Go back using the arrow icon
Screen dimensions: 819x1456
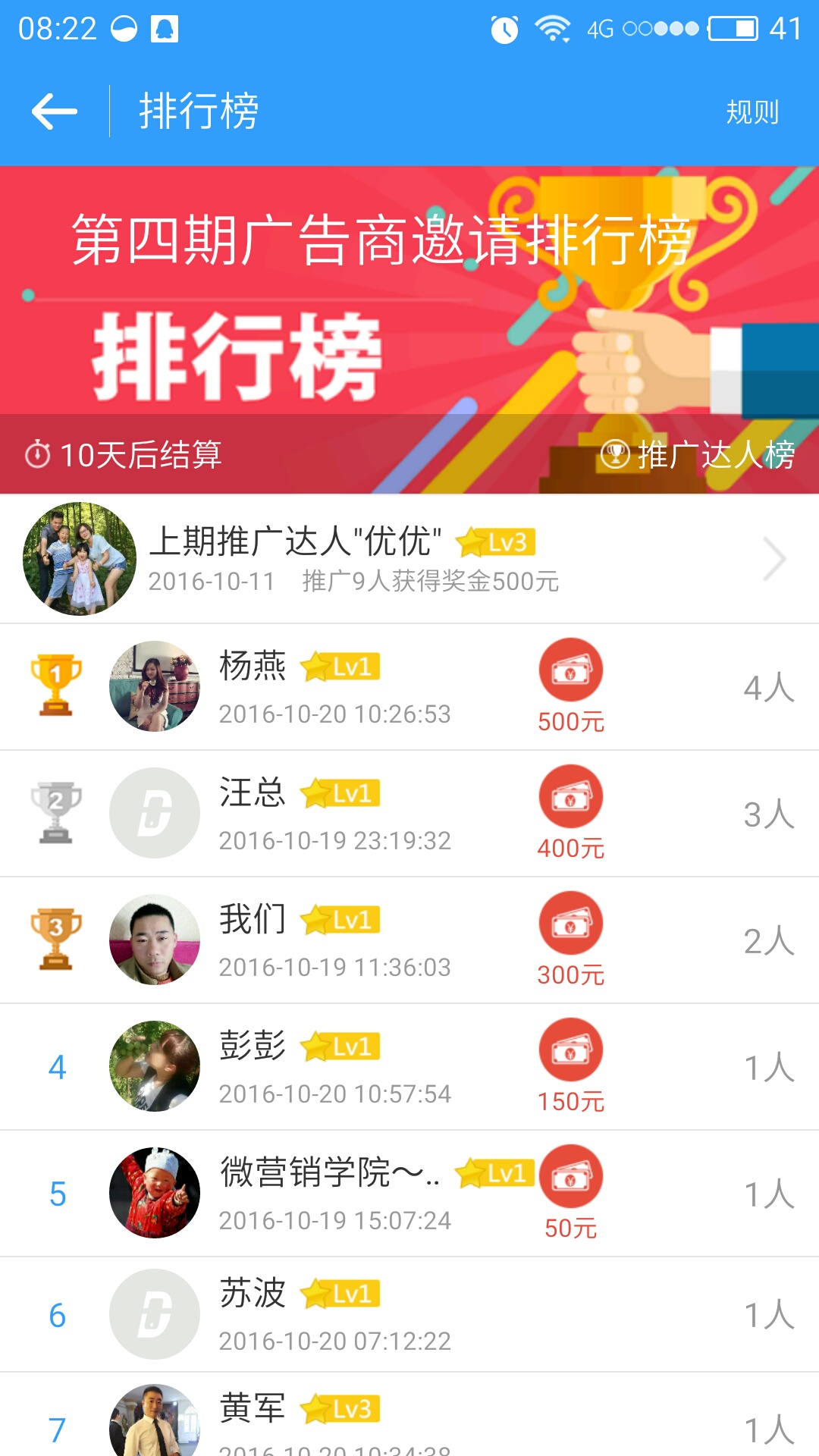coord(55,111)
